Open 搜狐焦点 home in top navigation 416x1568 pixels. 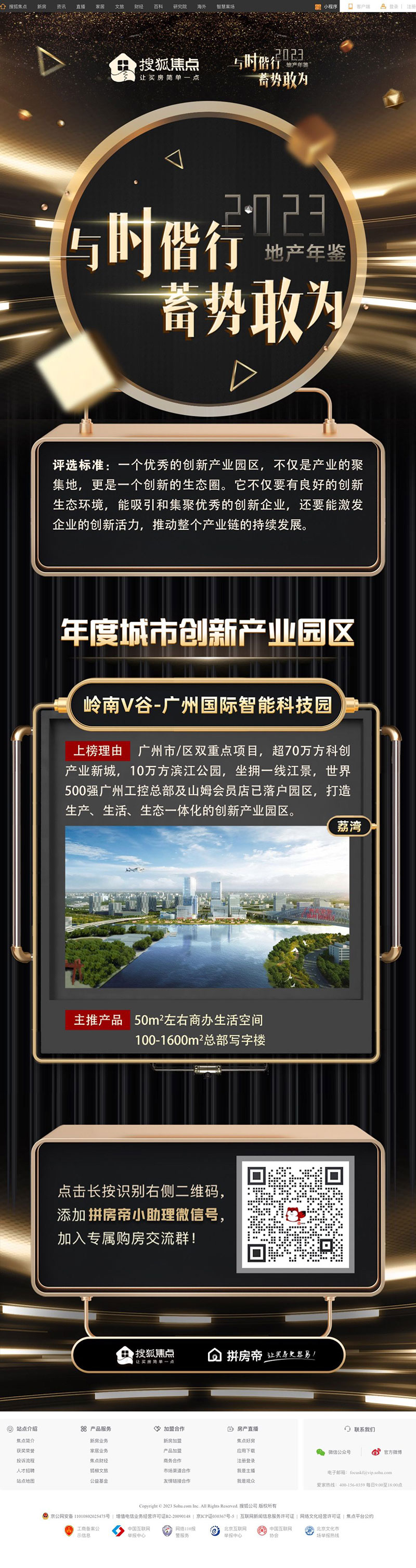tap(17, 7)
